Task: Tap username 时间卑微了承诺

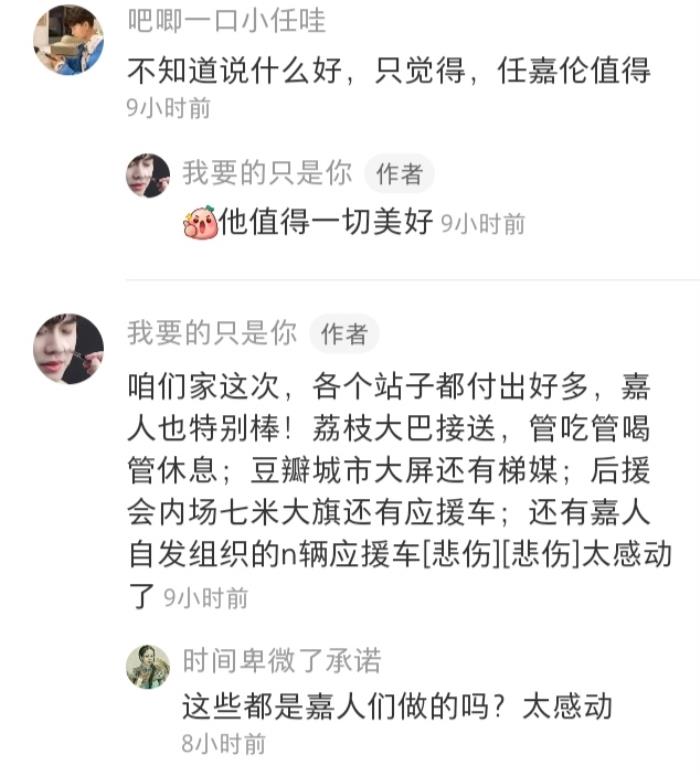Action: 281,660
